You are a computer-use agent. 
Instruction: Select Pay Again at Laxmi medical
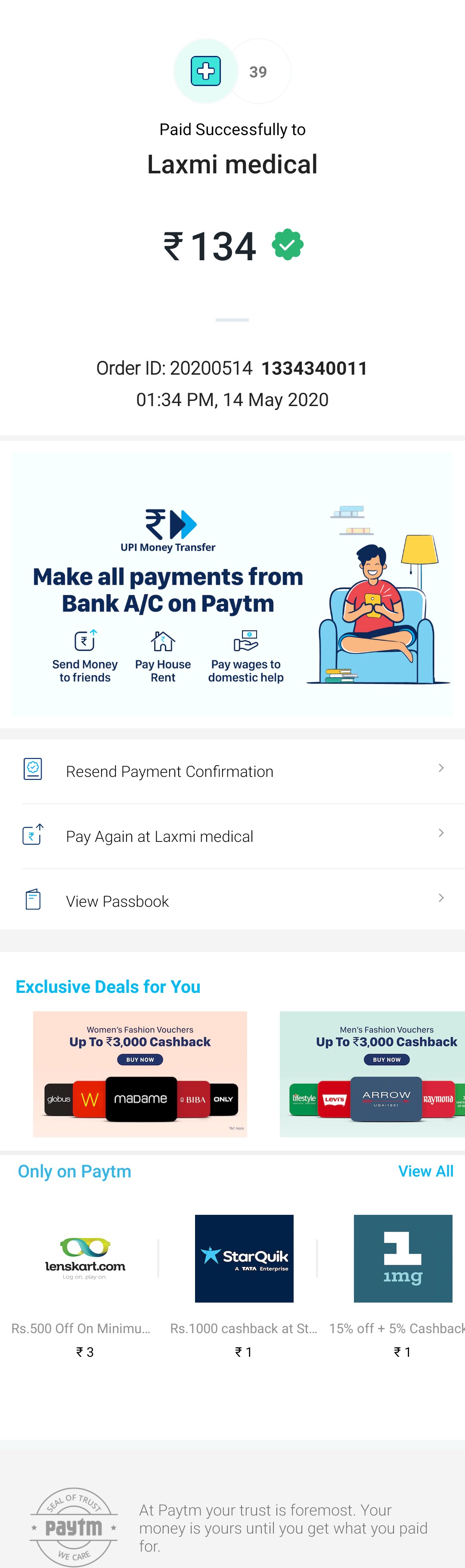[232, 836]
